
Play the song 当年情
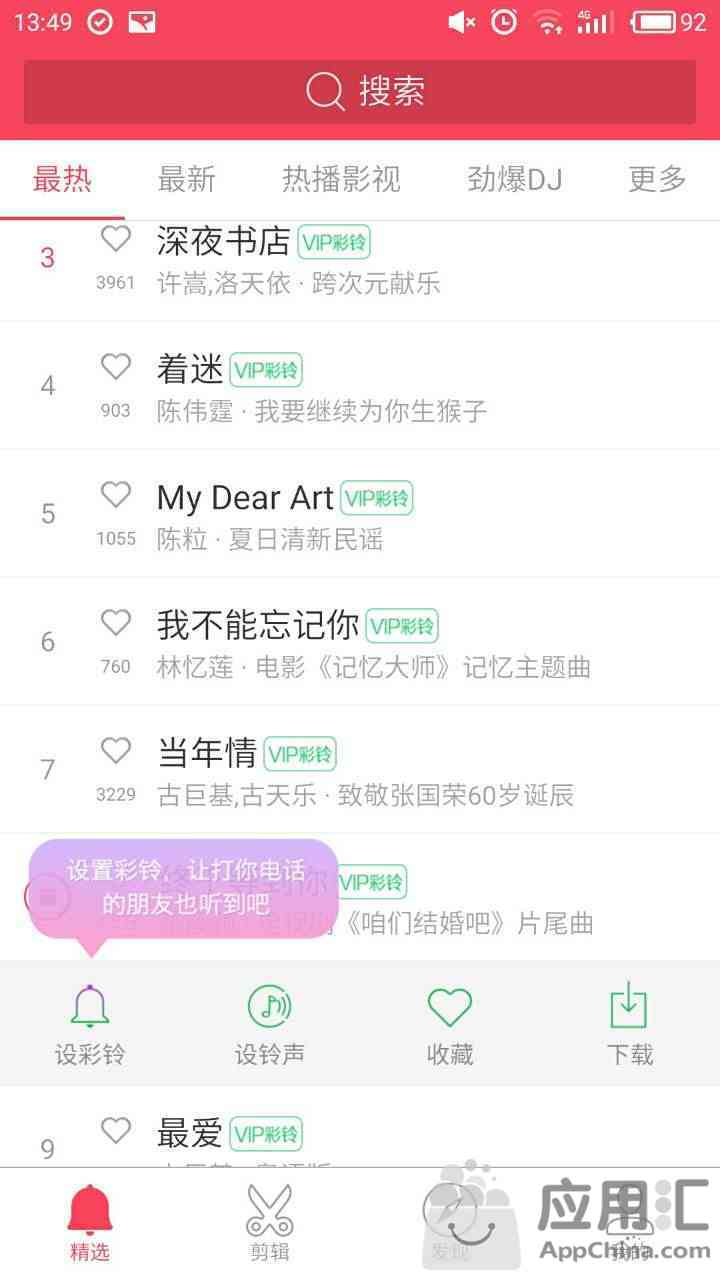tap(207, 753)
